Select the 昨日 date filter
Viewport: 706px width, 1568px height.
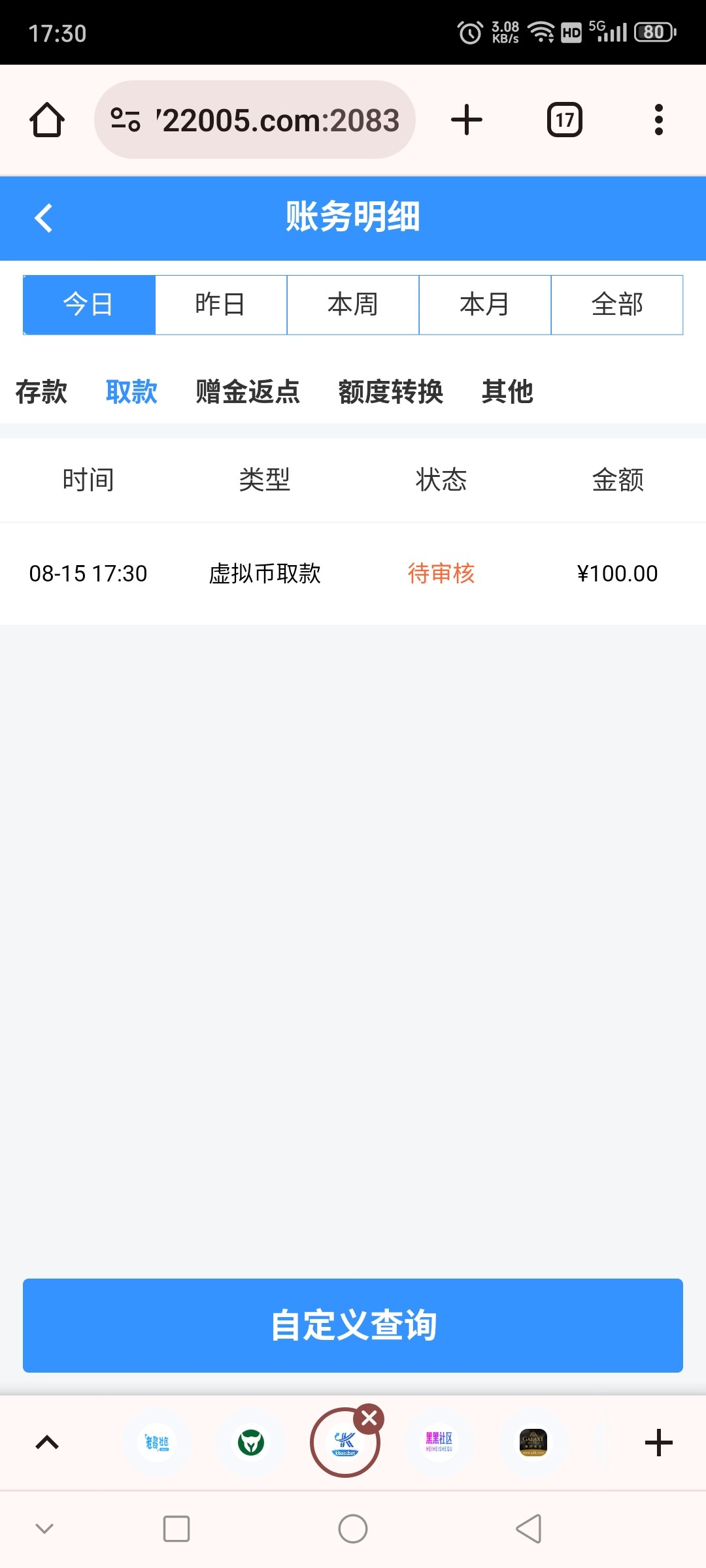pyautogui.click(x=221, y=304)
